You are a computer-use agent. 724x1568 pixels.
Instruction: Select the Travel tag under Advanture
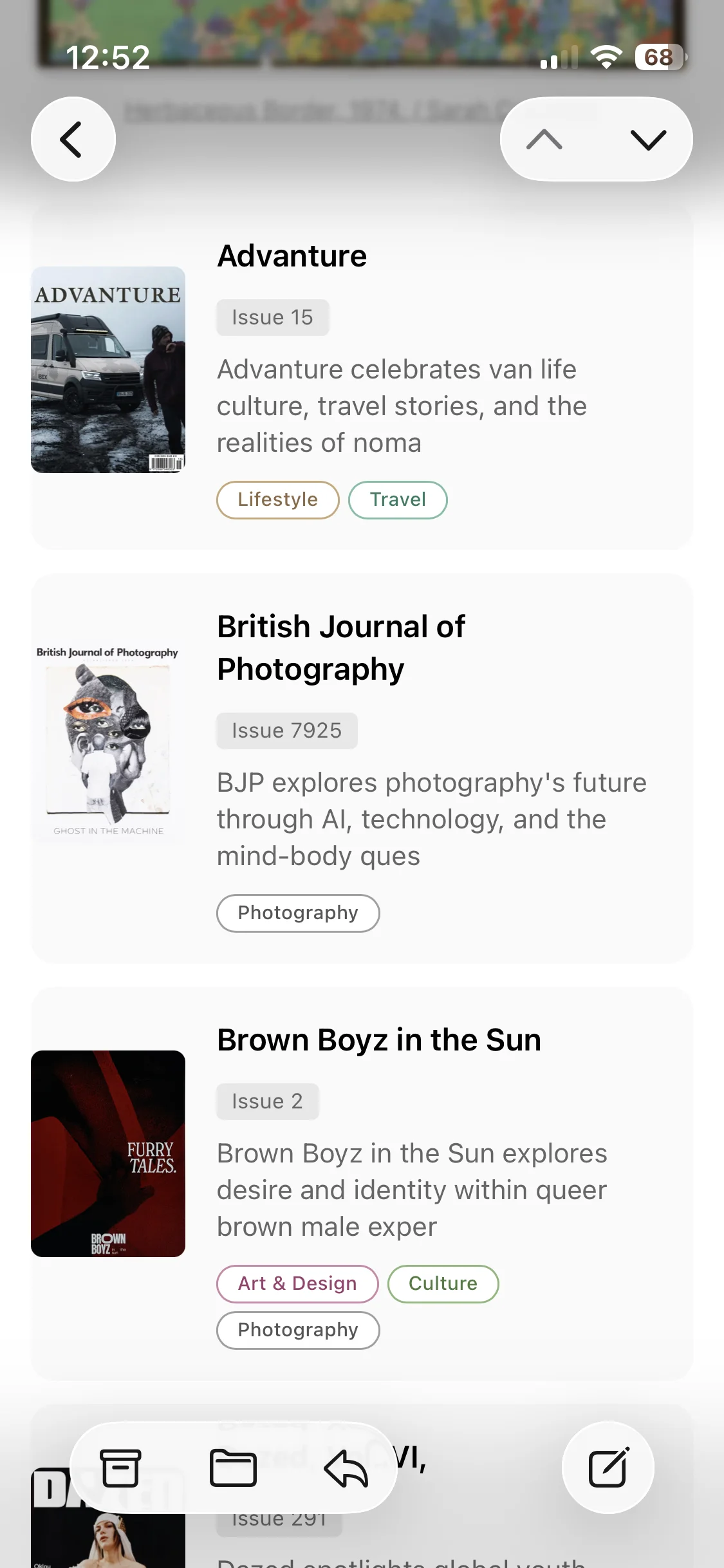398,499
